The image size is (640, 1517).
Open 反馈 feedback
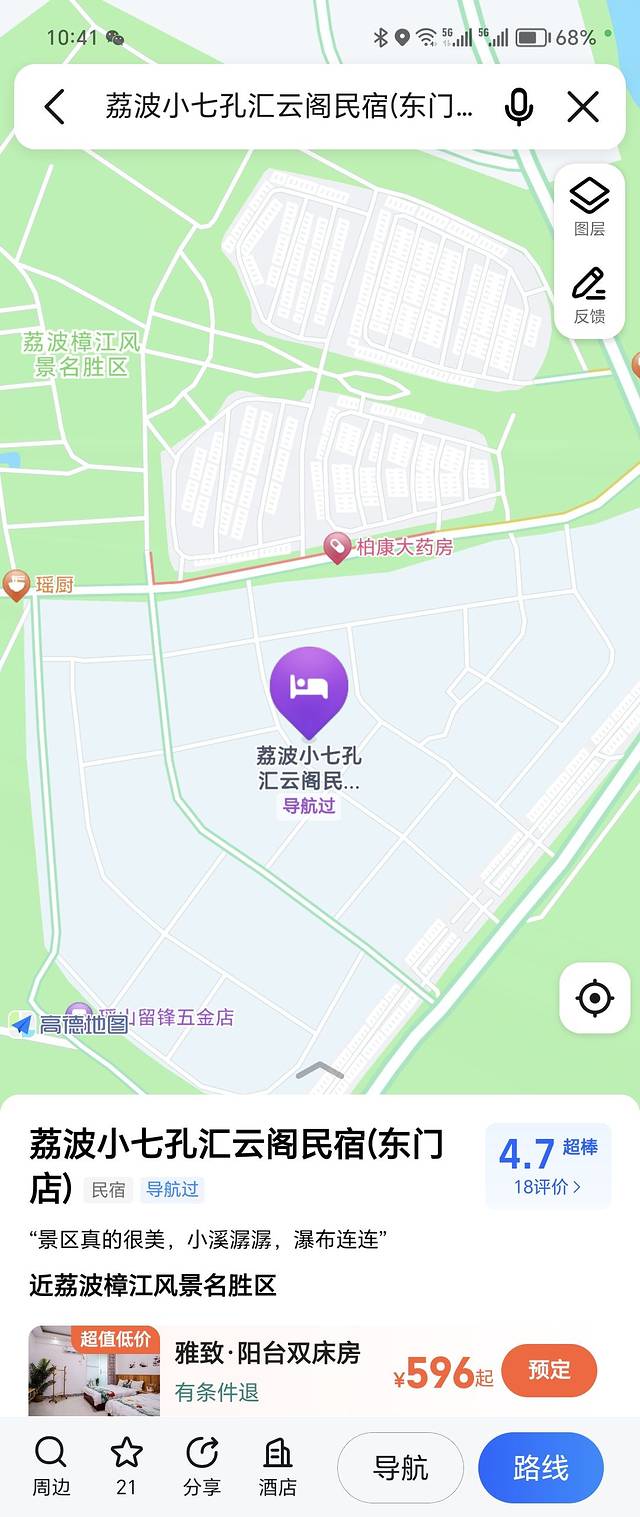pyautogui.click(x=589, y=295)
